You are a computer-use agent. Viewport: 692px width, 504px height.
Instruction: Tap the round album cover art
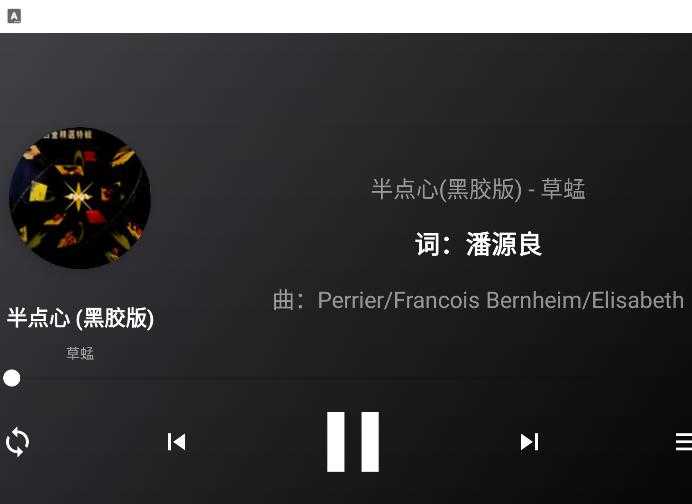(80, 198)
